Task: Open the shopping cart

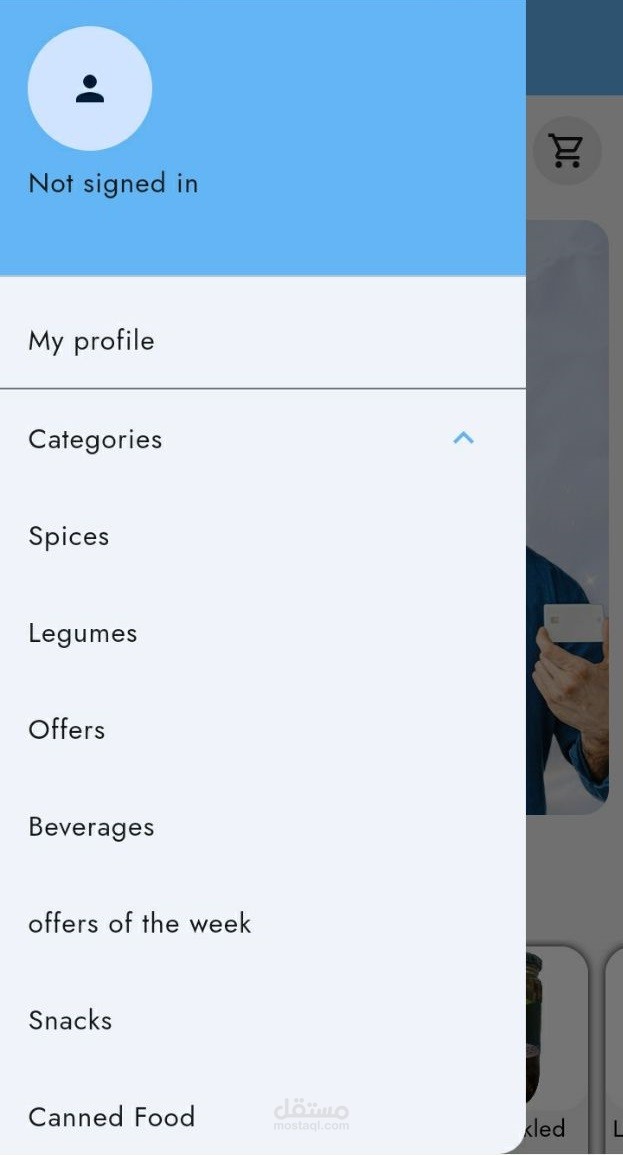Action: (567, 151)
